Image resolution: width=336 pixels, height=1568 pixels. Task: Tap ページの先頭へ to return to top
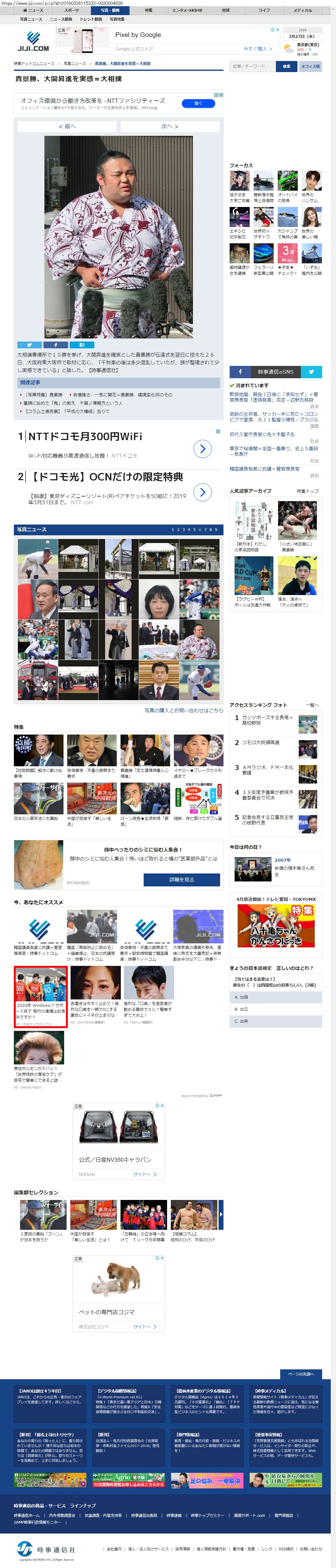coord(301,1374)
